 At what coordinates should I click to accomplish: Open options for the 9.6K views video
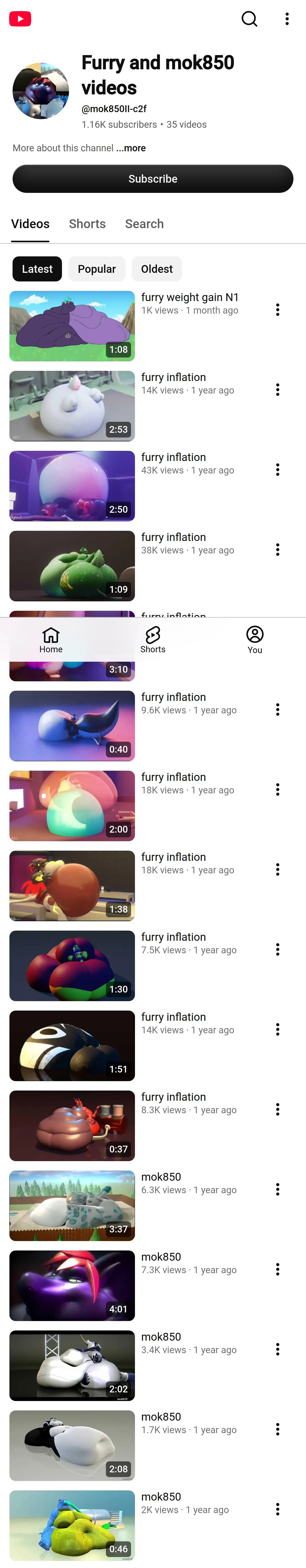click(277, 710)
